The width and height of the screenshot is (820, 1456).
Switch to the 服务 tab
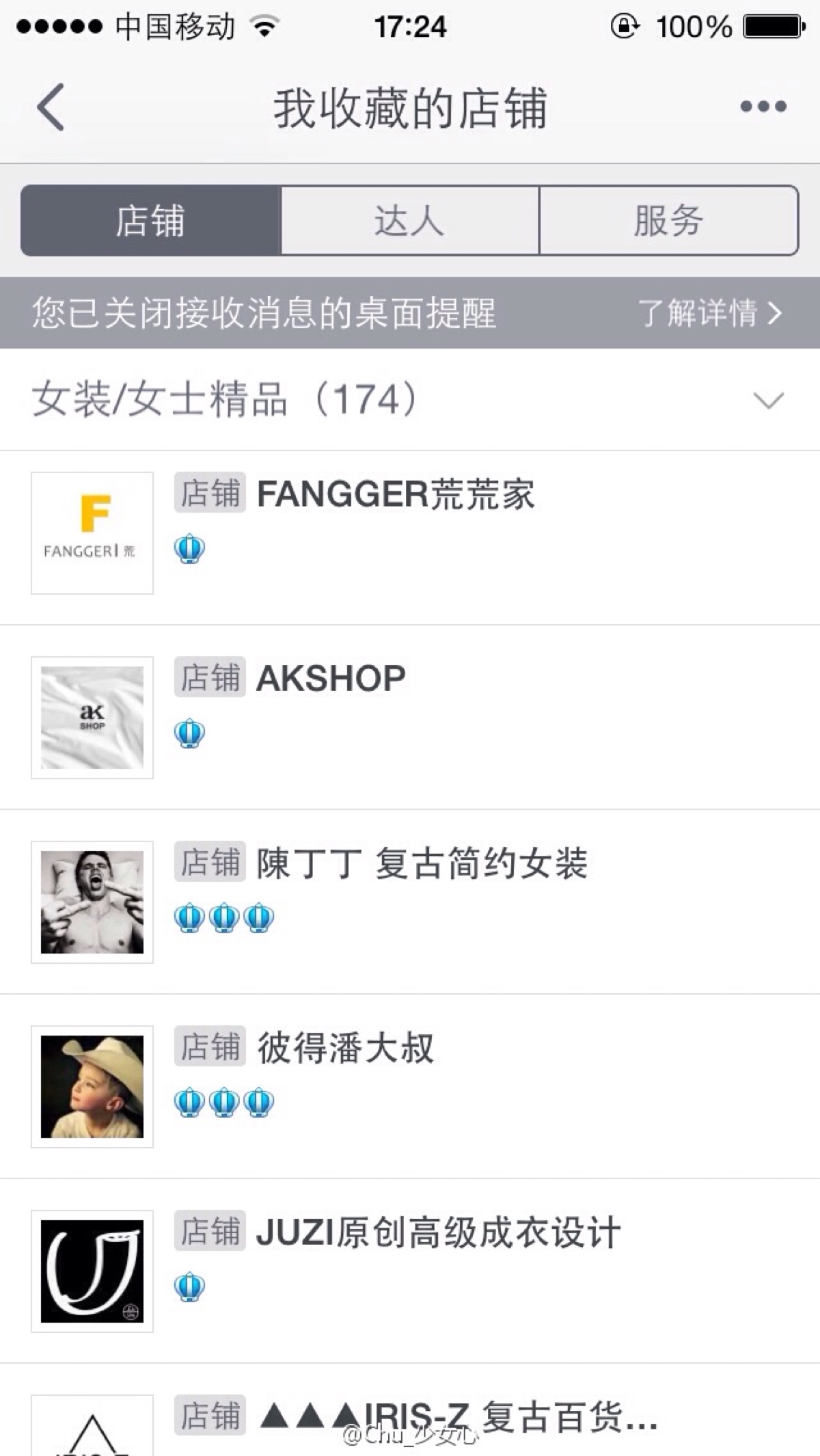pos(668,221)
